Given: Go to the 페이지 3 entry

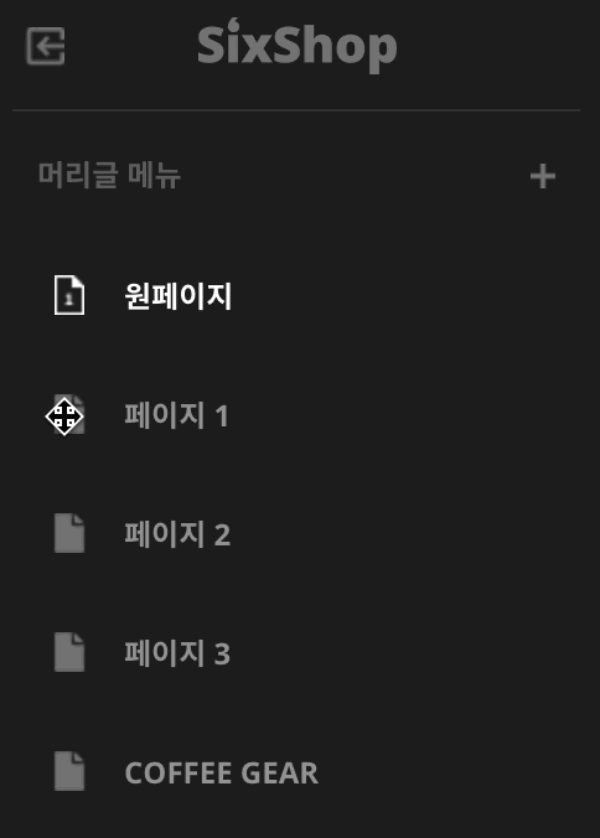Looking at the screenshot, I should click(x=177, y=654).
